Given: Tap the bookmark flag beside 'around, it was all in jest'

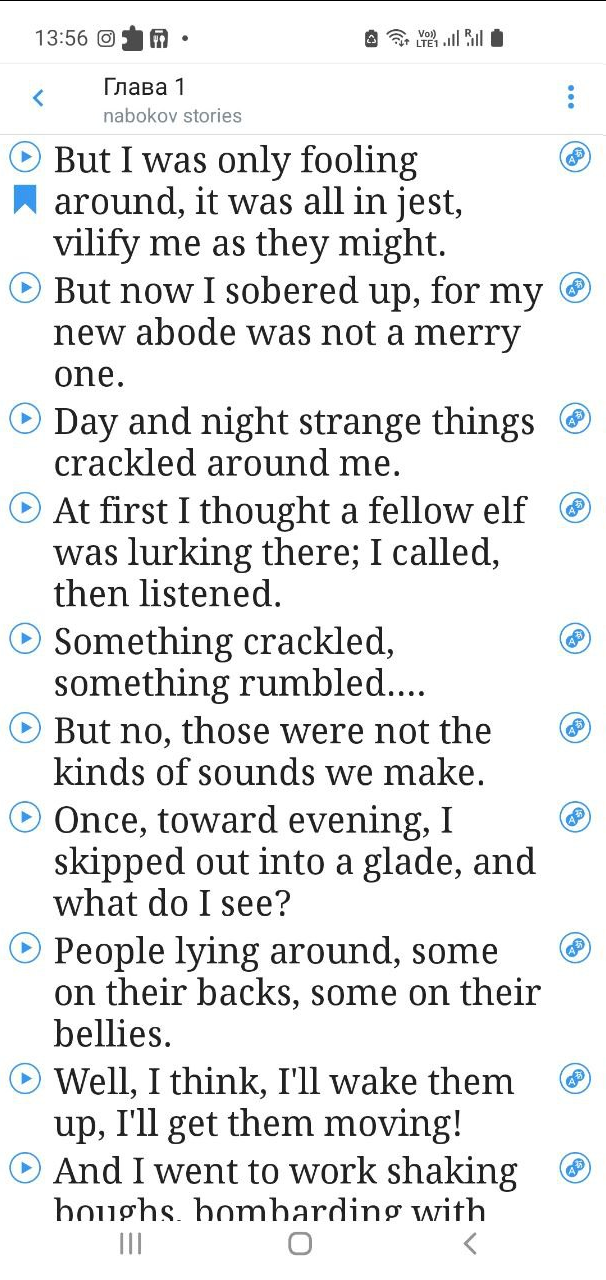Looking at the screenshot, I should (x=24, y=200).
